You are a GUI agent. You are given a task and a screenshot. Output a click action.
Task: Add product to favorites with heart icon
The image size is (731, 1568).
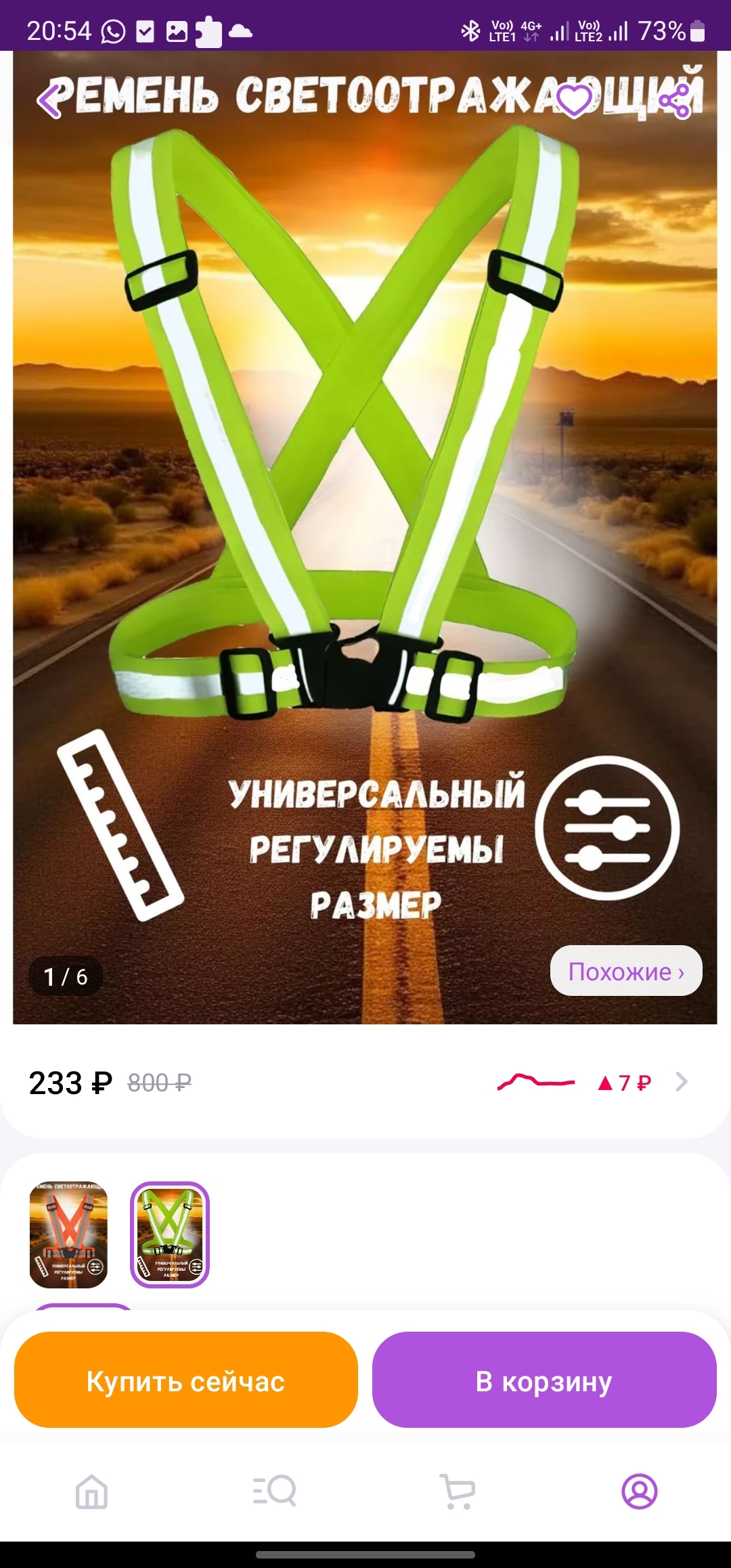pyautogui.click(x=574, y=102)
